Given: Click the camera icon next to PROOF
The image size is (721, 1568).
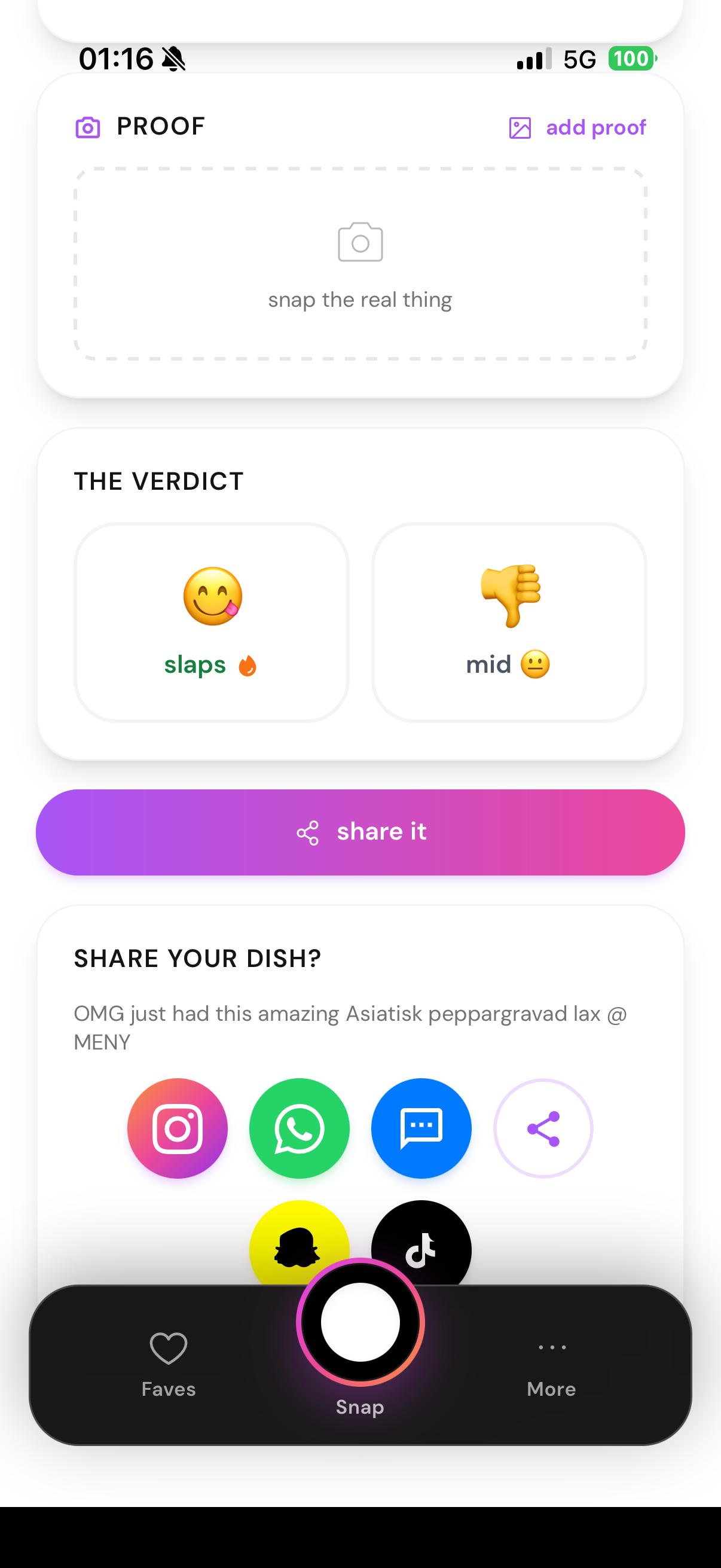Looking at the screenshot, I should click(87, 127).
